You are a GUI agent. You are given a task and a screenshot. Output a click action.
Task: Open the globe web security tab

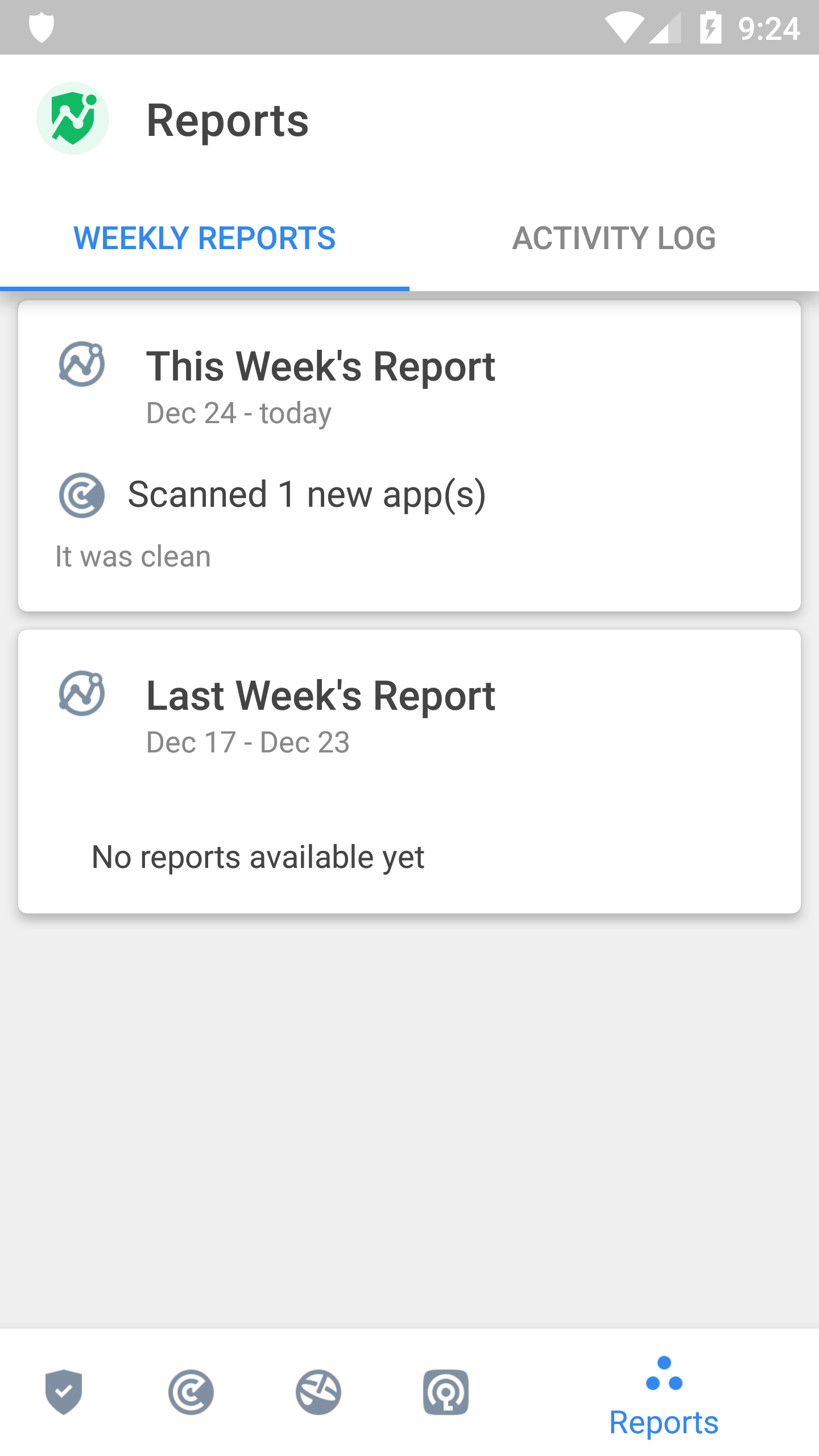coord(318,1392)
